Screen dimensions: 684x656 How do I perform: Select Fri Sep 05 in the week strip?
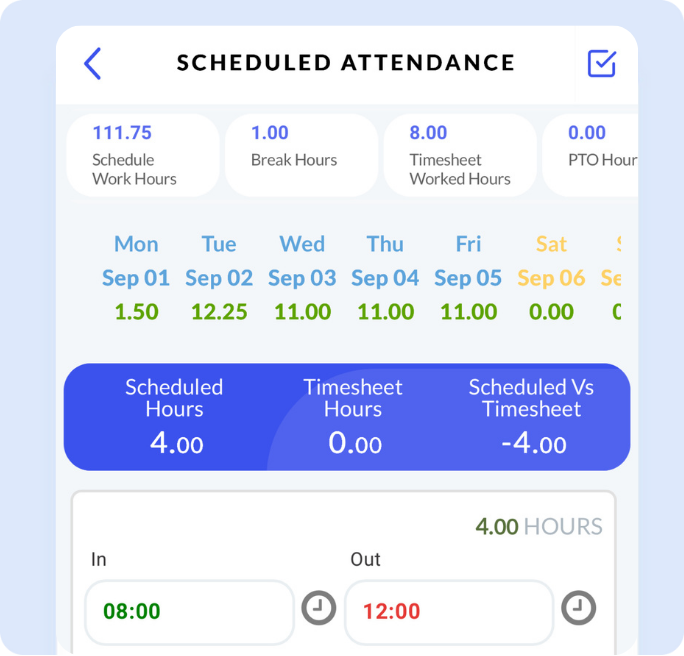(x=468, y=278)
